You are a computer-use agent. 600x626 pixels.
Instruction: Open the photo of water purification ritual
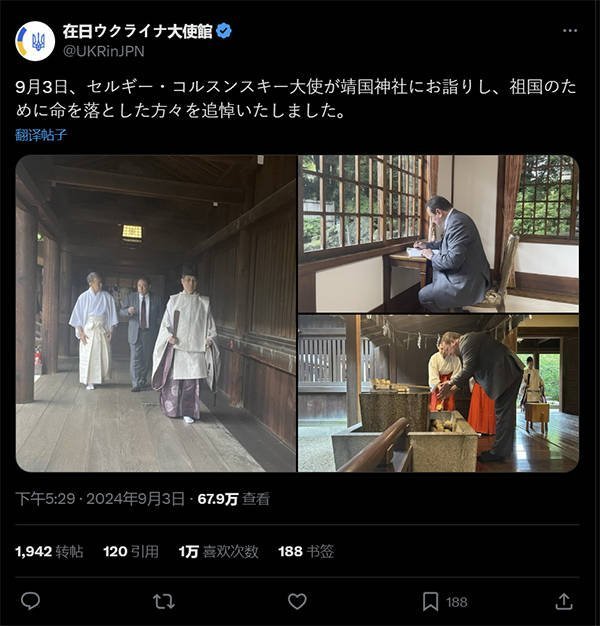tap(438, 393)
